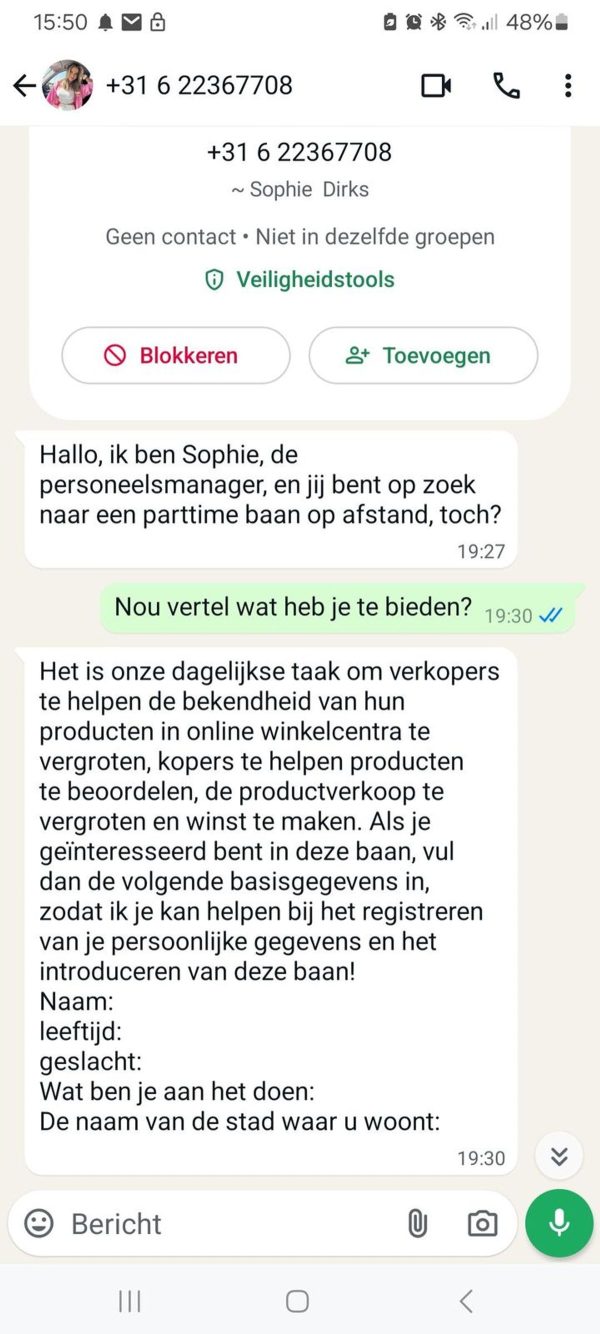Open Sophie Dirks' profile picture
This screenshot has height=1334, width=600.
68,86
